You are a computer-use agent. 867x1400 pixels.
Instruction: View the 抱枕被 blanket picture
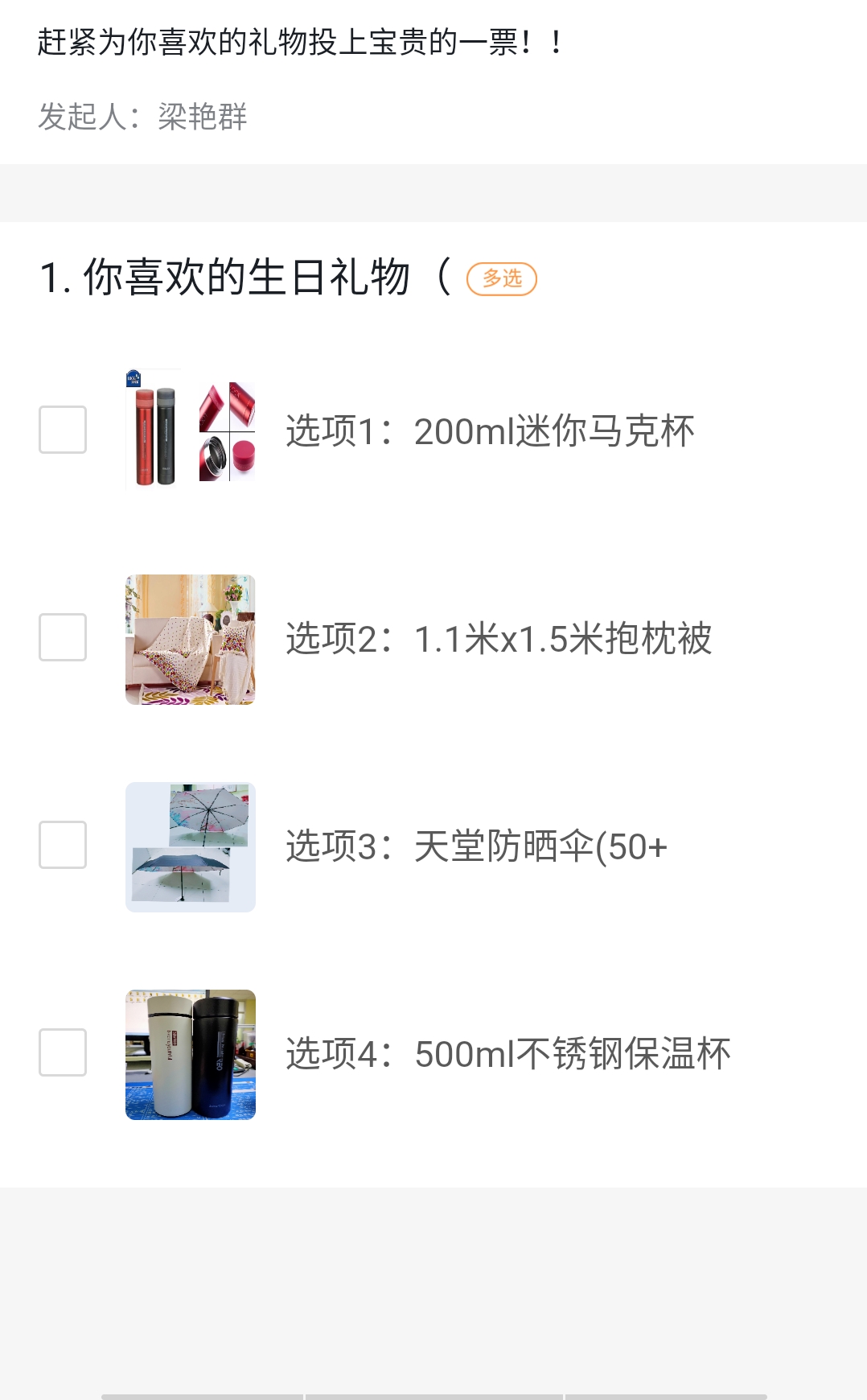[x=191, y=640]
